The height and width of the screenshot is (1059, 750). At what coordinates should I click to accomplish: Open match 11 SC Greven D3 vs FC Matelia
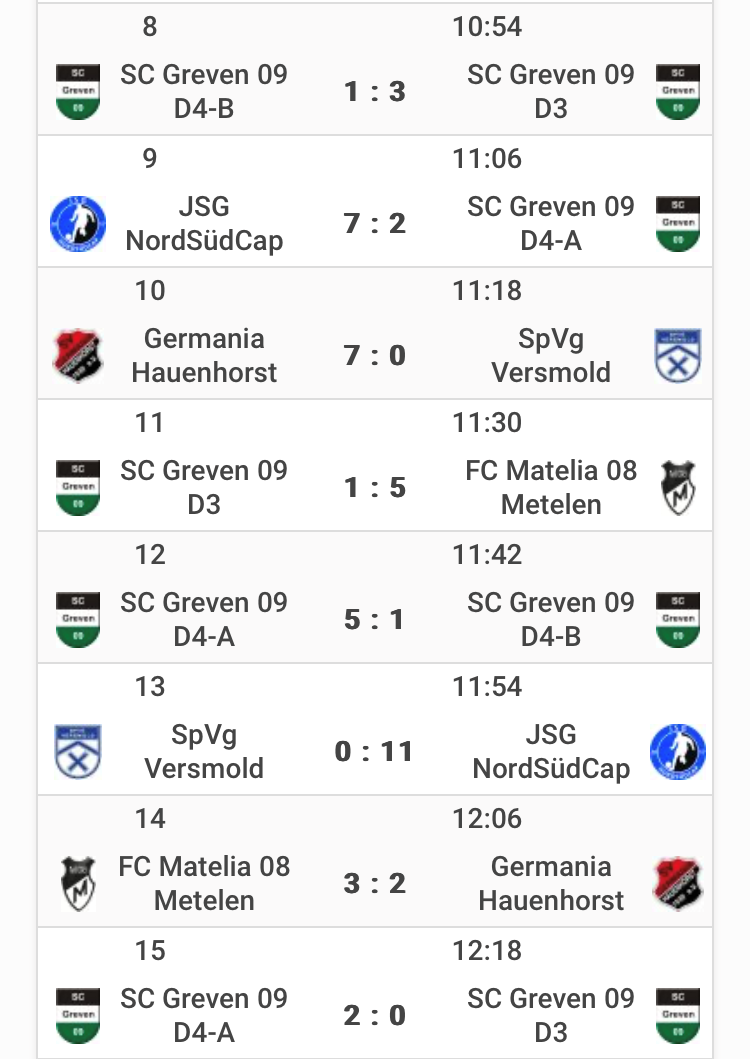375,487
